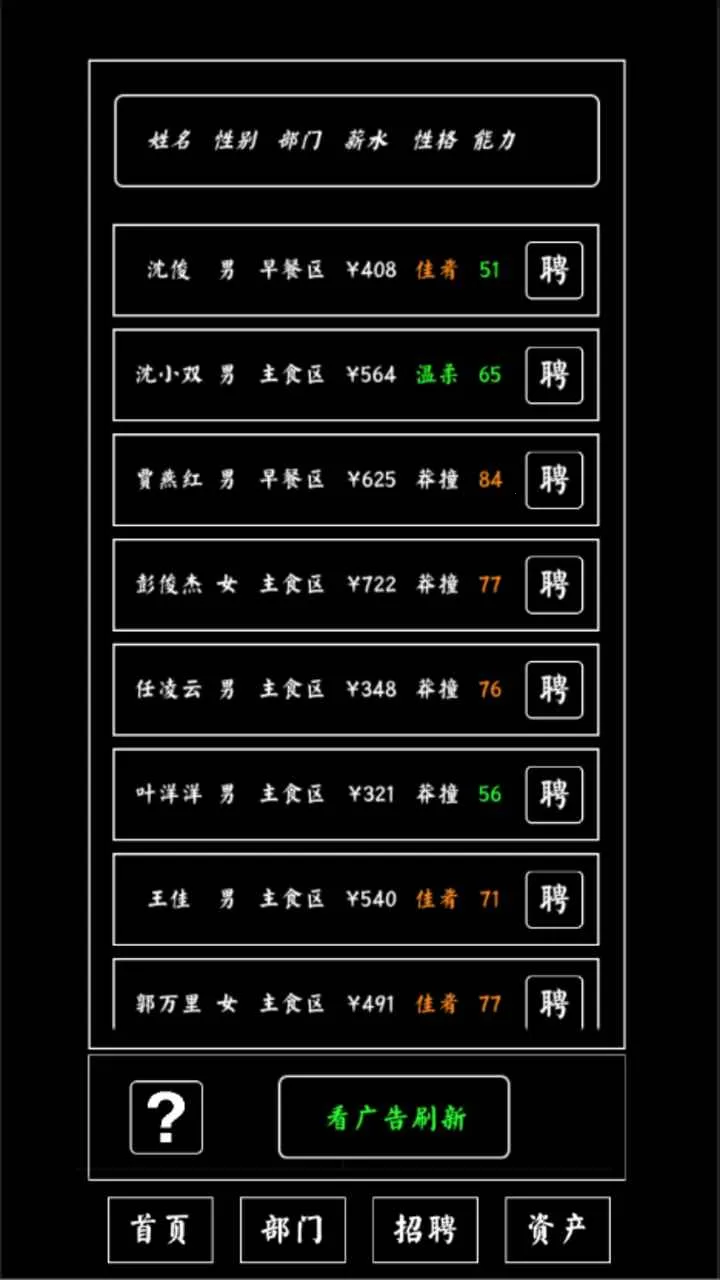Hire 王佳 using the 聘 button
Image resolution: width=720 pixels, height=1280 pixels.
554,900
